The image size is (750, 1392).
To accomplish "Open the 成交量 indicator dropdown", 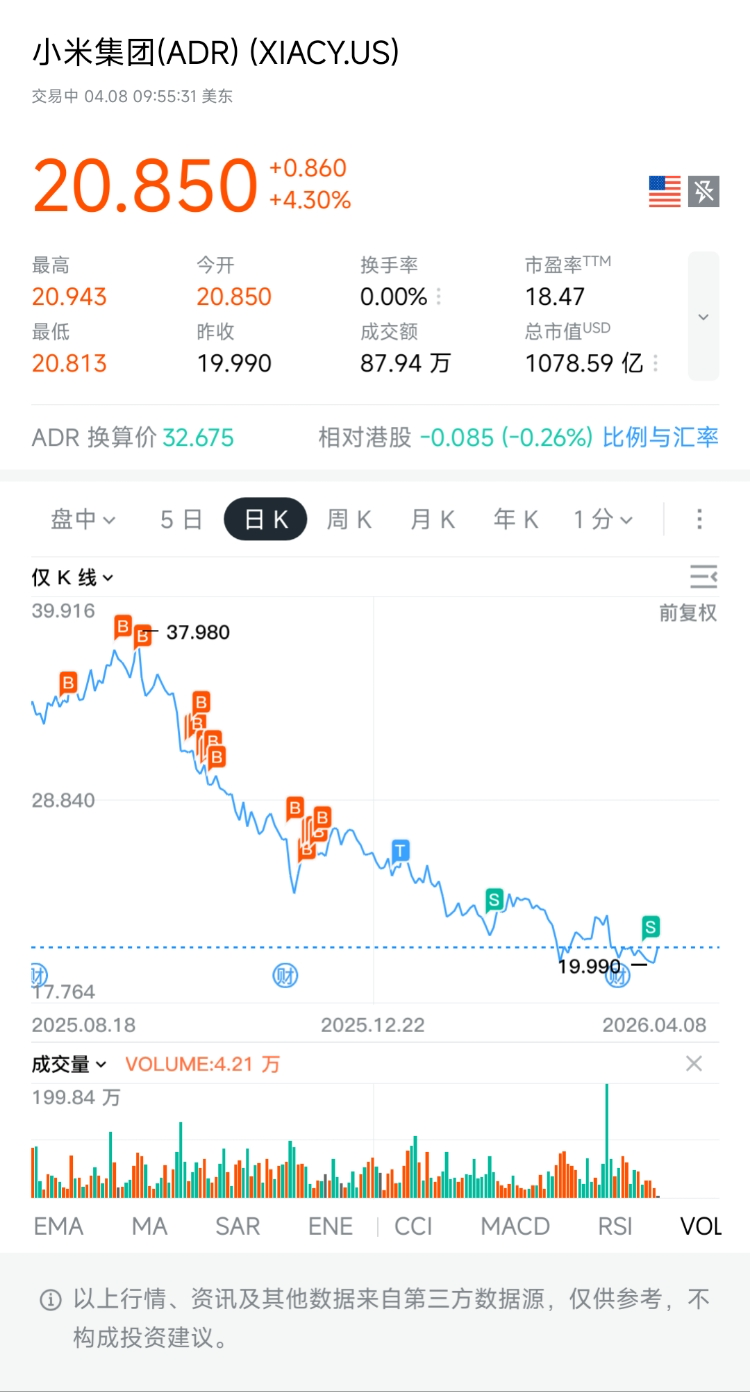I will click(x=70, y=1064).
